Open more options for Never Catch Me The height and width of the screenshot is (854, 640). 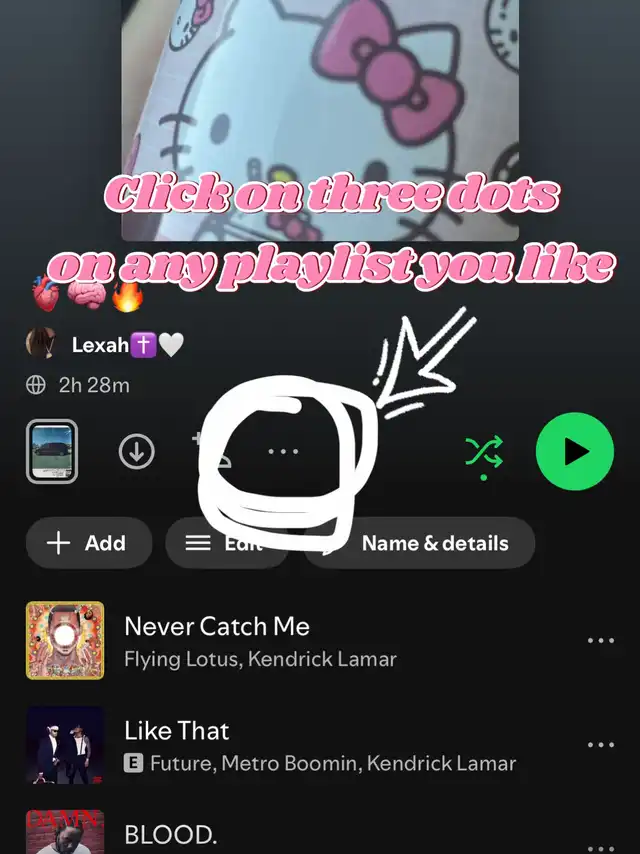601,640
